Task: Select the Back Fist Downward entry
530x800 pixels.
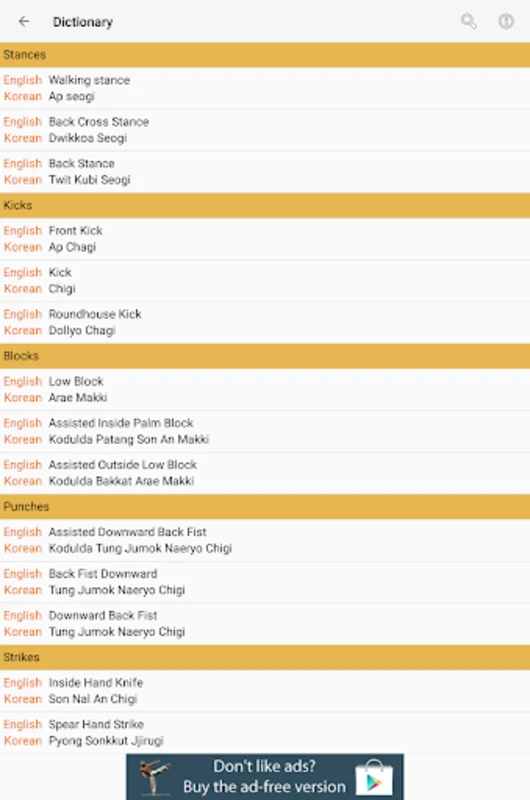Action: [x=265, y=582]
